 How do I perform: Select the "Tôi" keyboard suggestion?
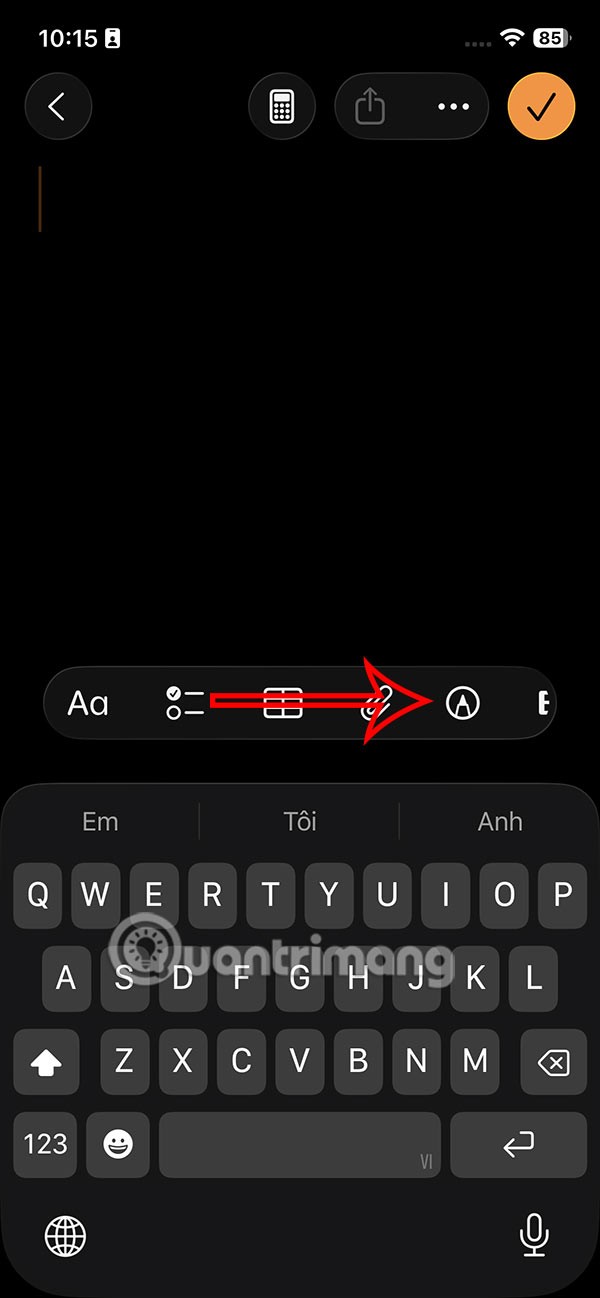click(x=299, y=822)
